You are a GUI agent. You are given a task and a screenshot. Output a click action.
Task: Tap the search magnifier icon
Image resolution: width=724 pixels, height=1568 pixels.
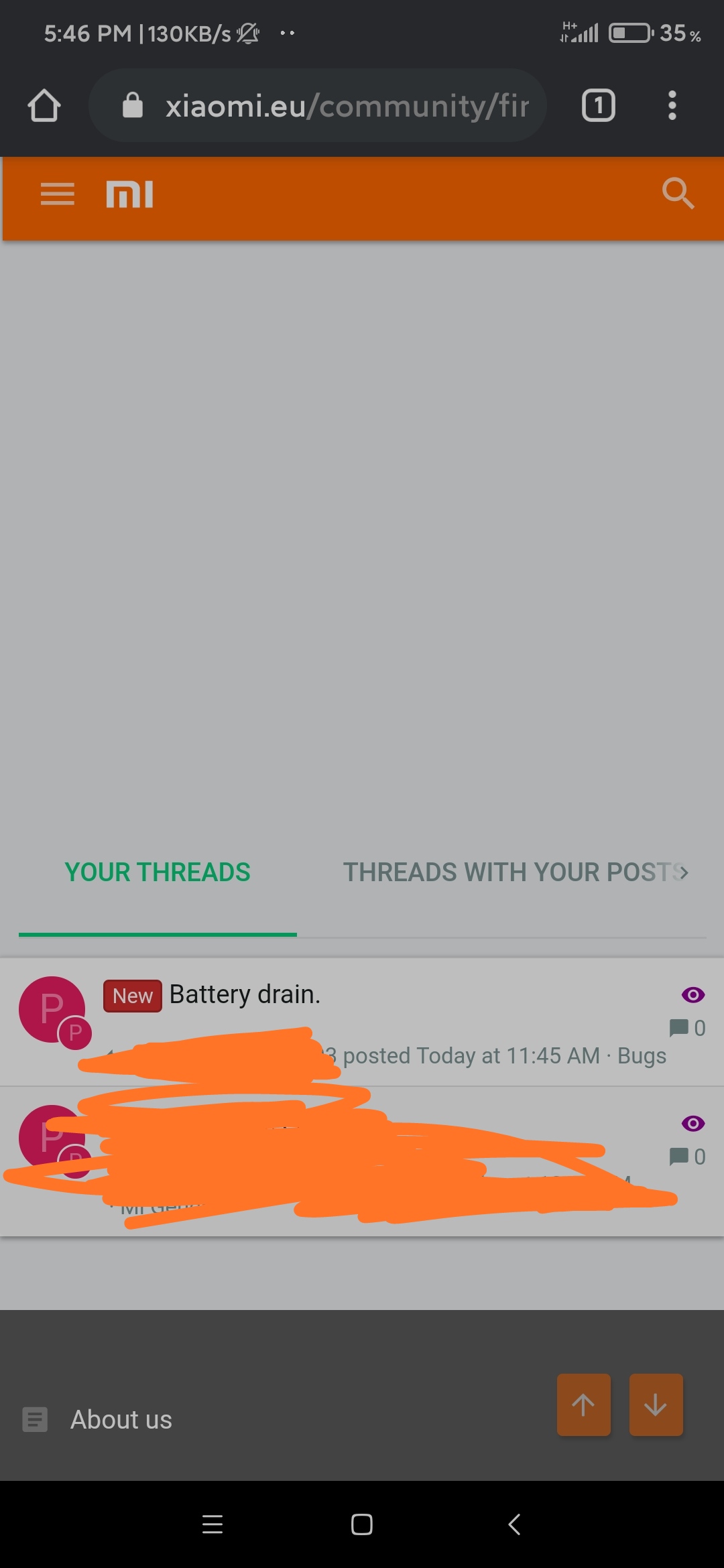coord(678,194)
